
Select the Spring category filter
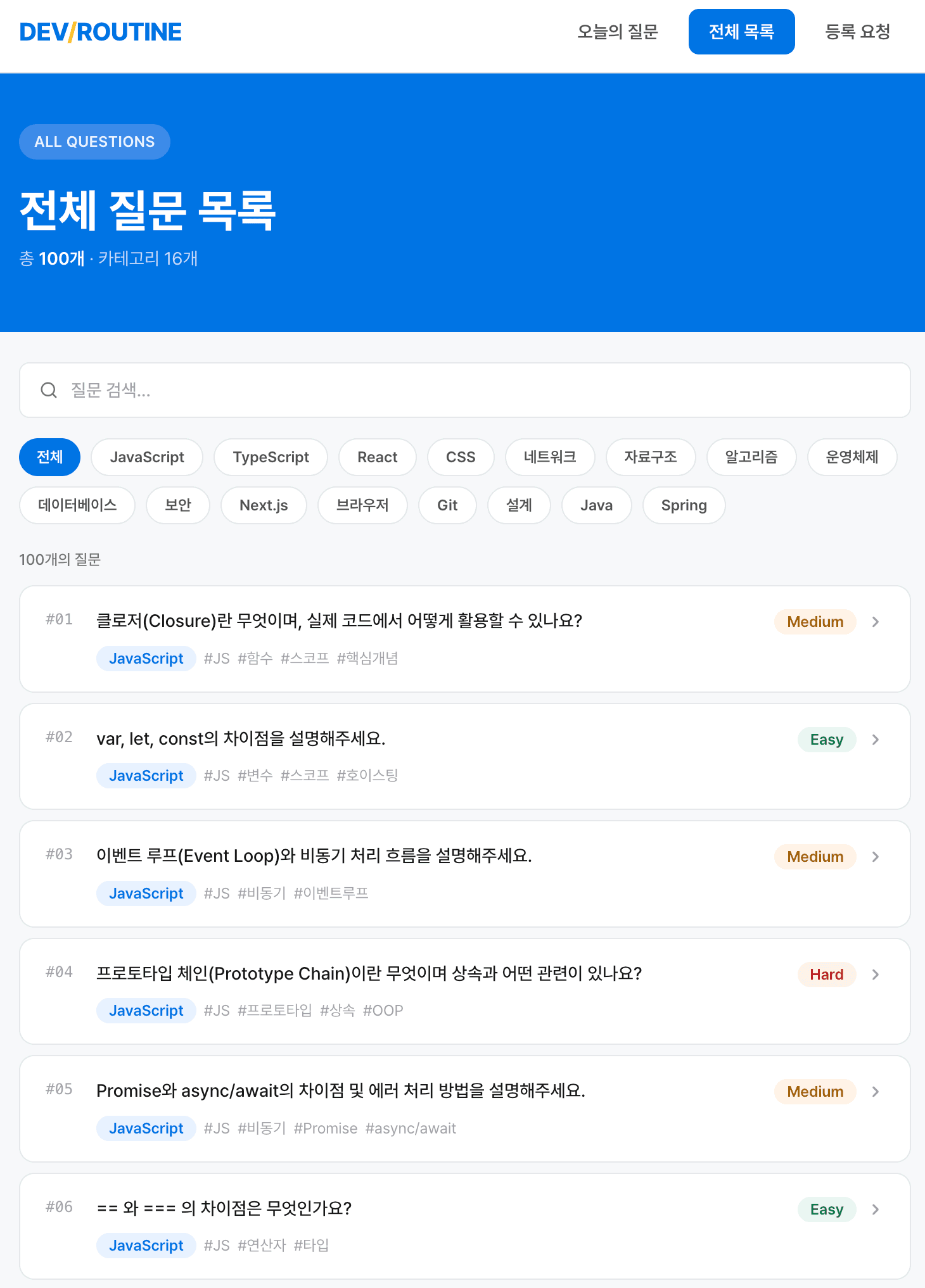point(684,505)
